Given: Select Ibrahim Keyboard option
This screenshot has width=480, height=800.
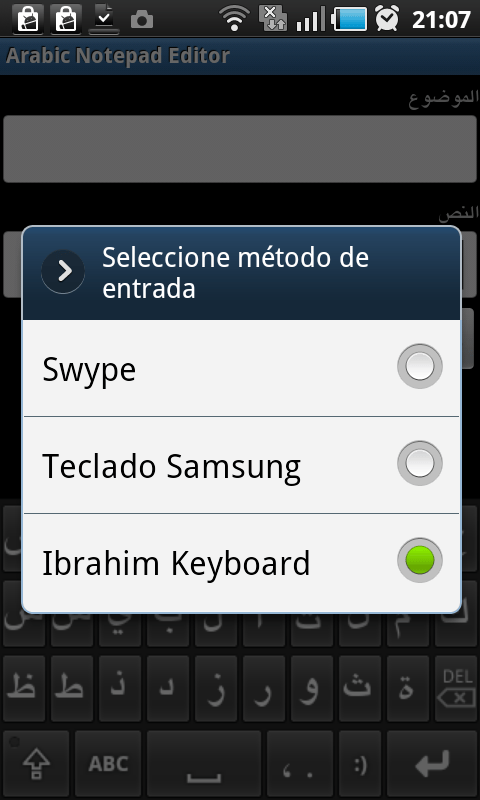Looking at the screenshot, I should point(241,562).
